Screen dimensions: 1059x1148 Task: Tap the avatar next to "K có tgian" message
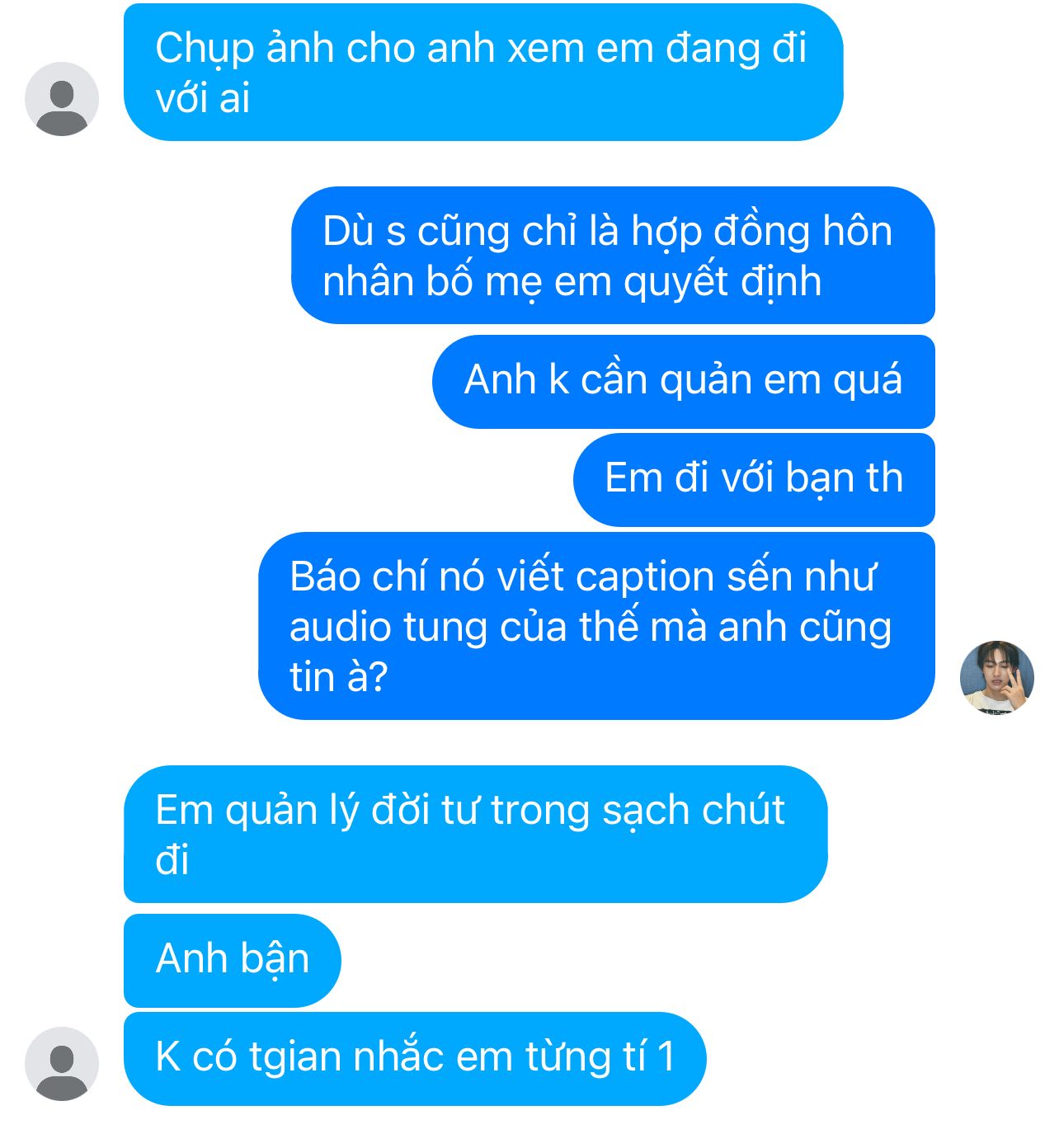[62, 1064]
